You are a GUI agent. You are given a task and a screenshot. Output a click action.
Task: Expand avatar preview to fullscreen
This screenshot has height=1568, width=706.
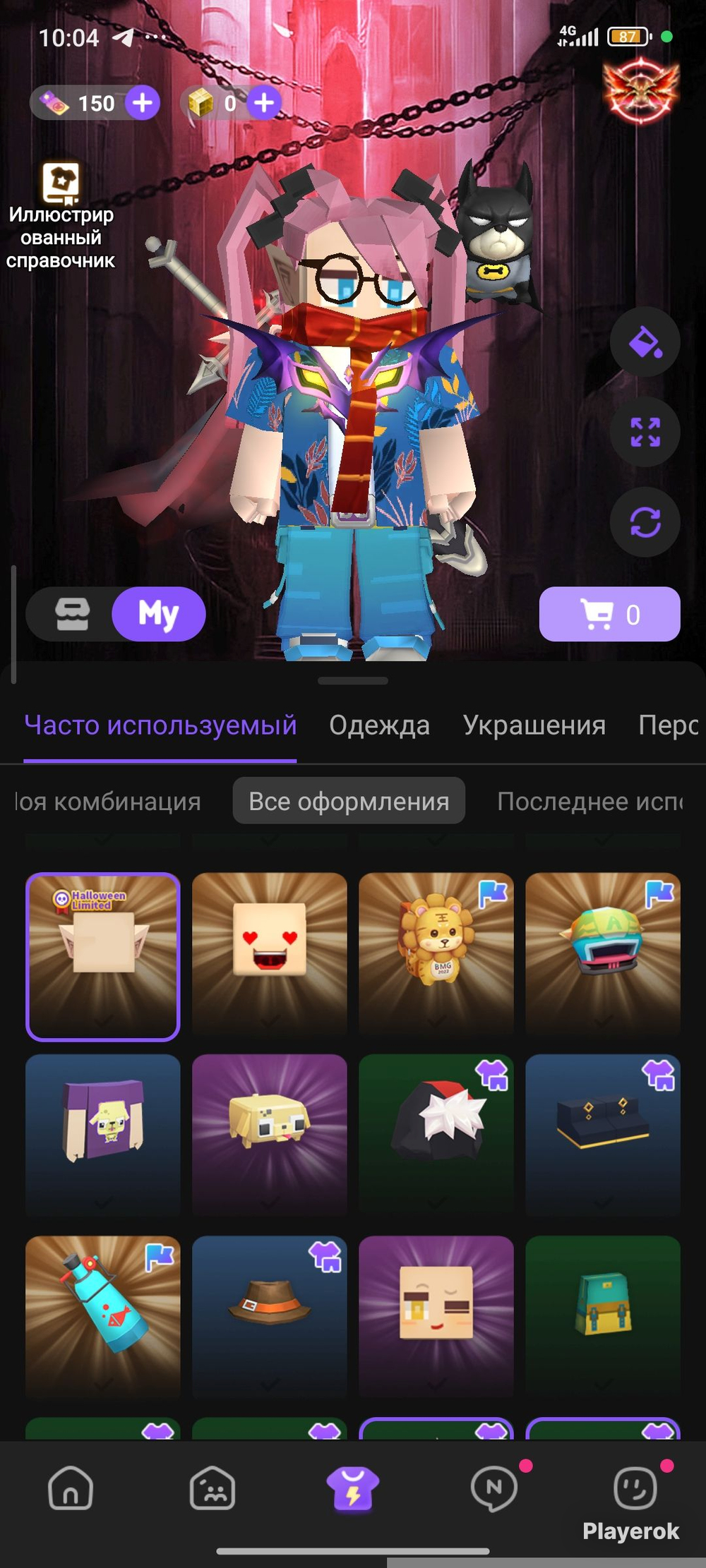pos(645,432)
